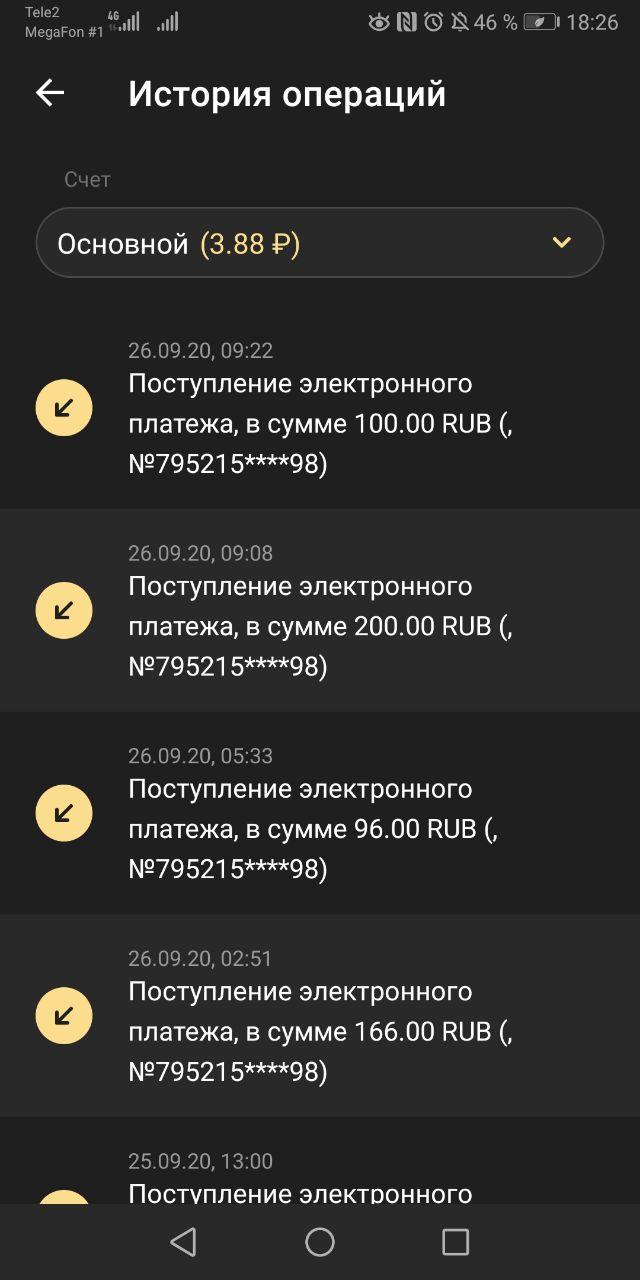The height and width of the screenshot is (1280, 640).
Task: Expand the Основной account dropdown
Action: point(320,243)
